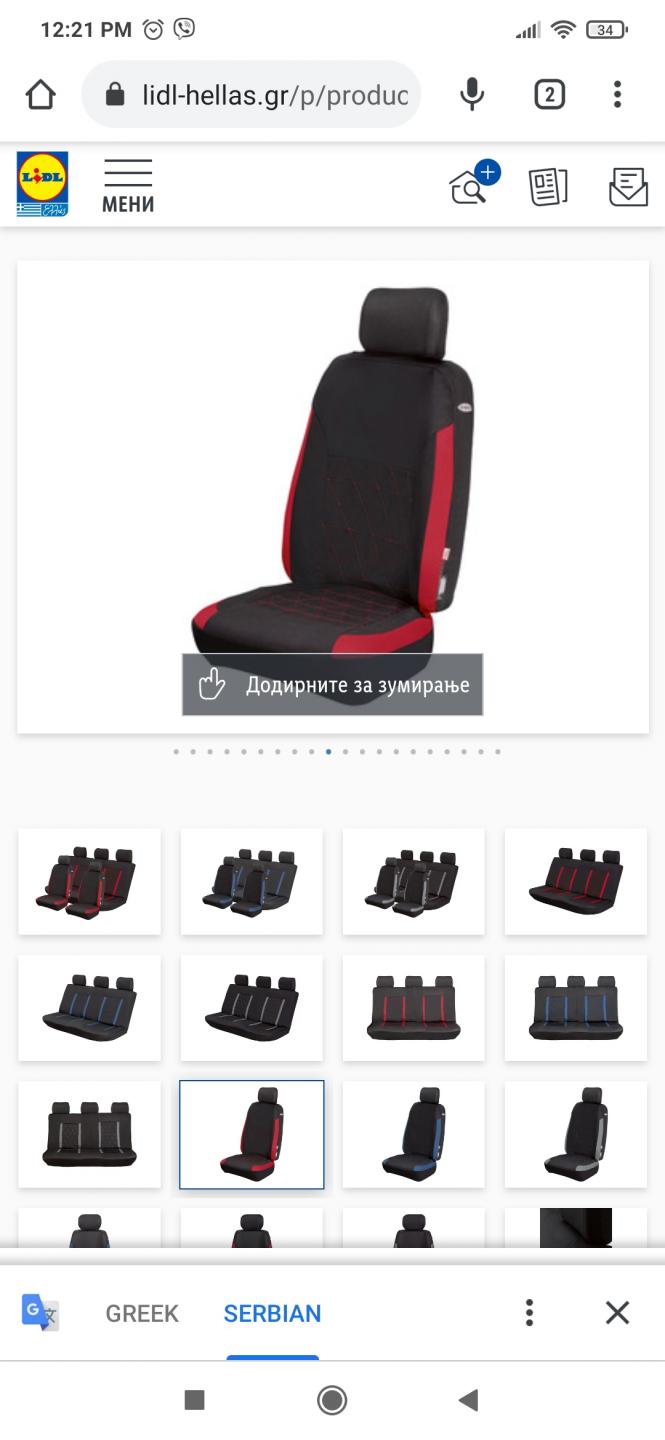The height and width of the screenshot is (1440, 665).
Task: Open the translate bar options menu
Action: click(x=529, y=1313)
